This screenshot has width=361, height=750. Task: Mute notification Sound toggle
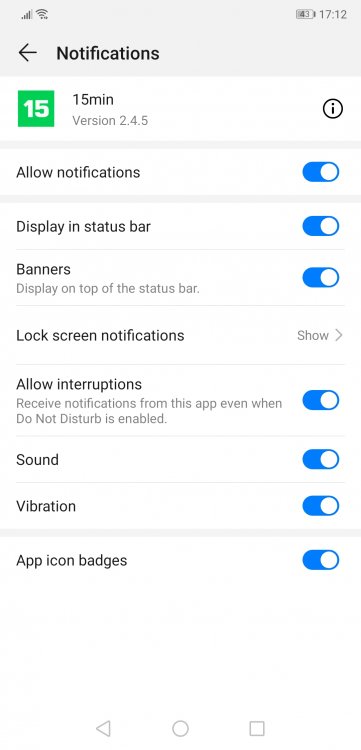[321, 460]
